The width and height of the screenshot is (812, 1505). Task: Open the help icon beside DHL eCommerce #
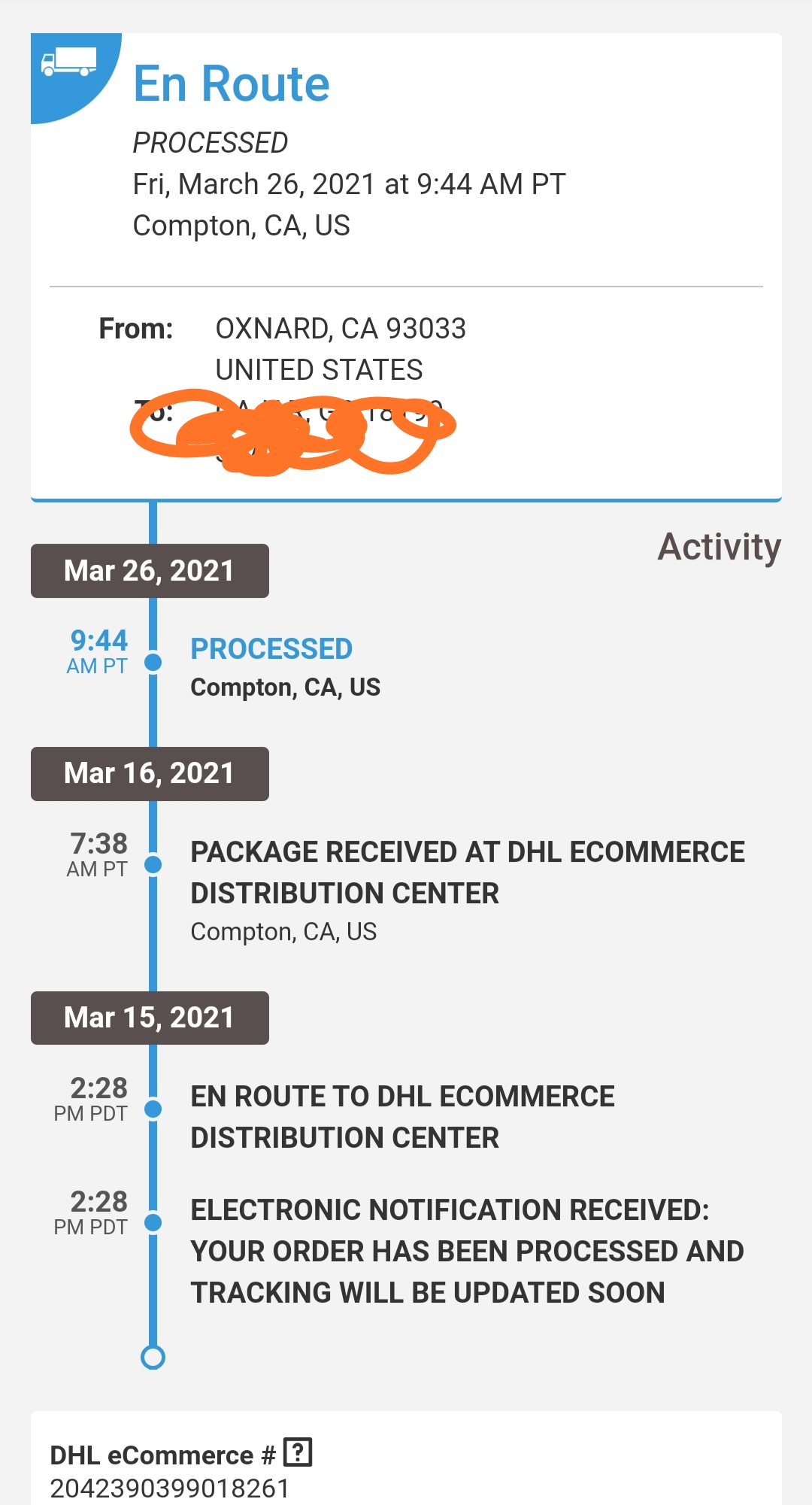tap(298, 1452)
